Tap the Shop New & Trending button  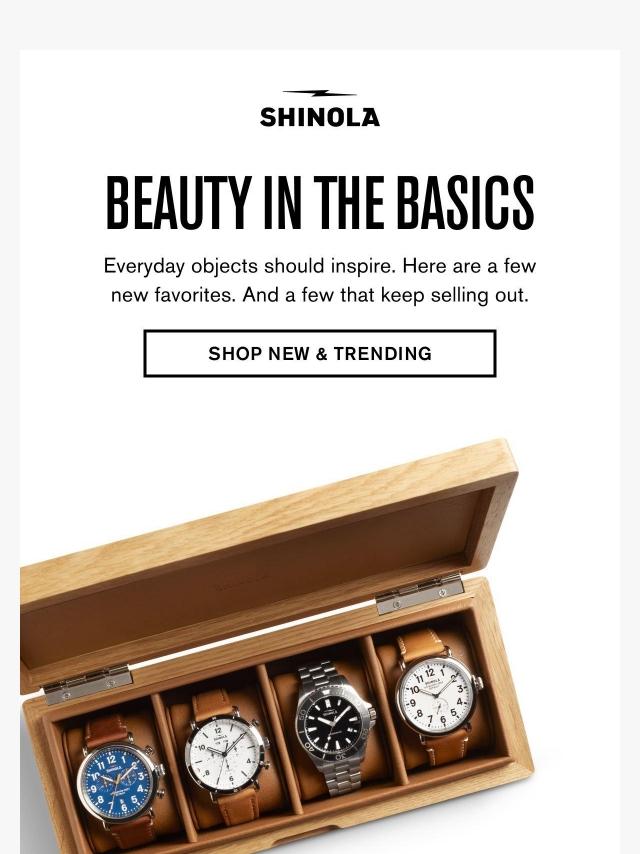click(320, 354)
